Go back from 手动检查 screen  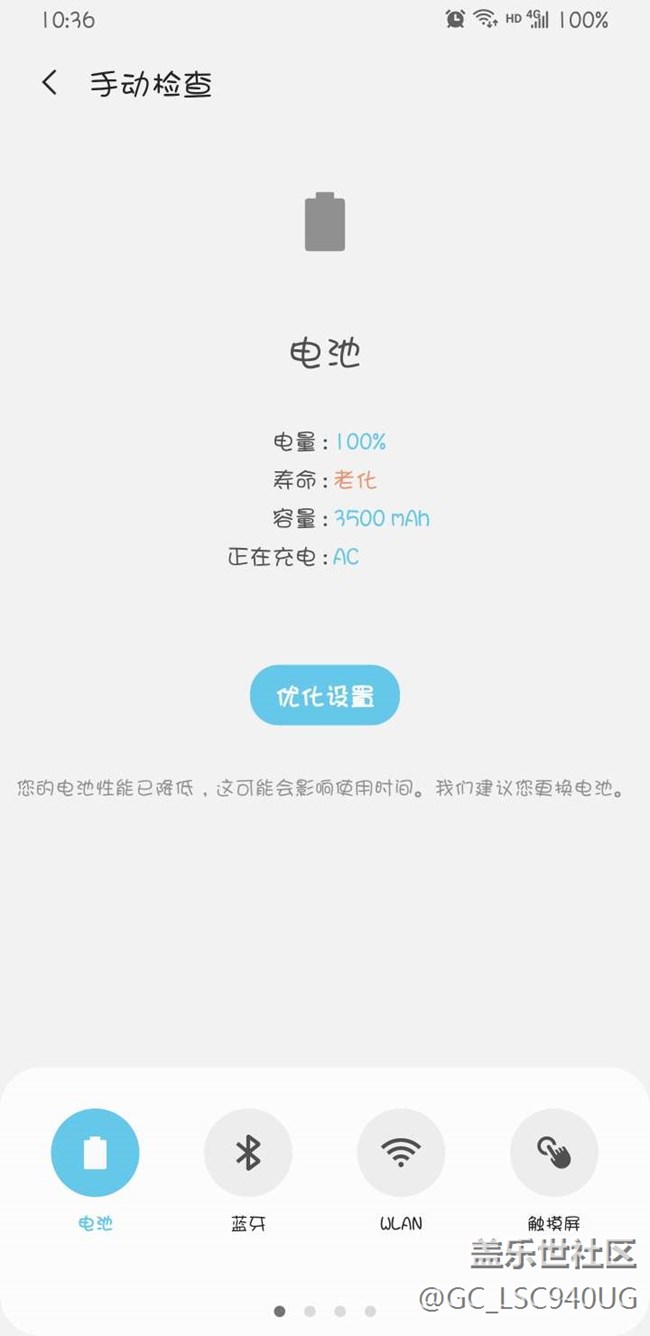50,83
